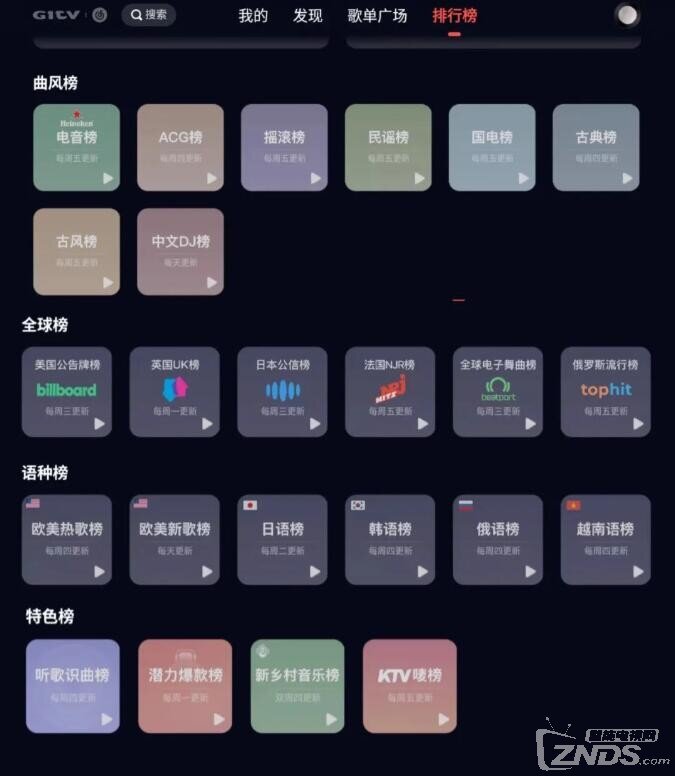
Task: Open the 古典榜 chart card
Action: click(596, 147)
